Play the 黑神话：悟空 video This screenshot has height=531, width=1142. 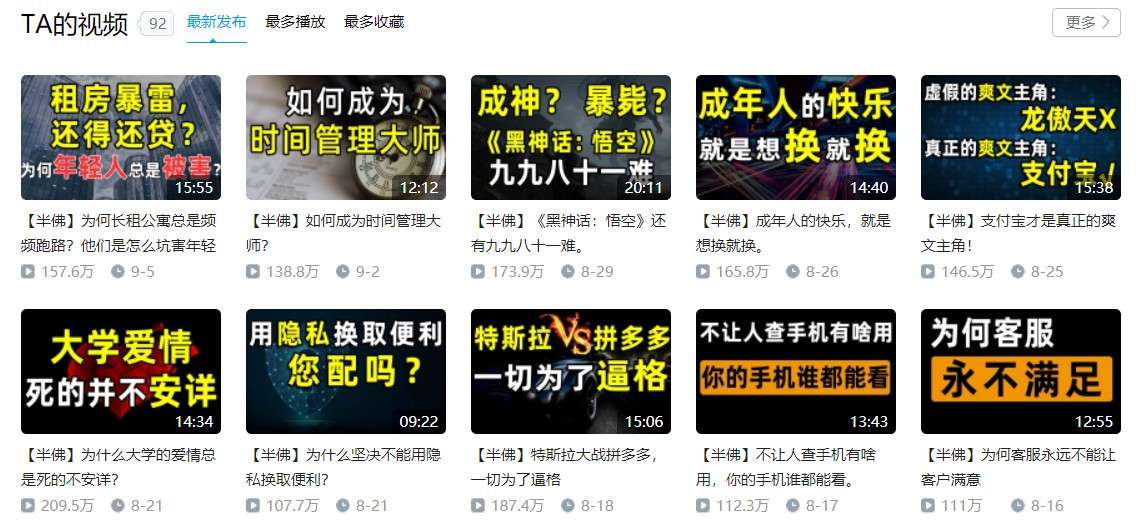pos(571,137)
